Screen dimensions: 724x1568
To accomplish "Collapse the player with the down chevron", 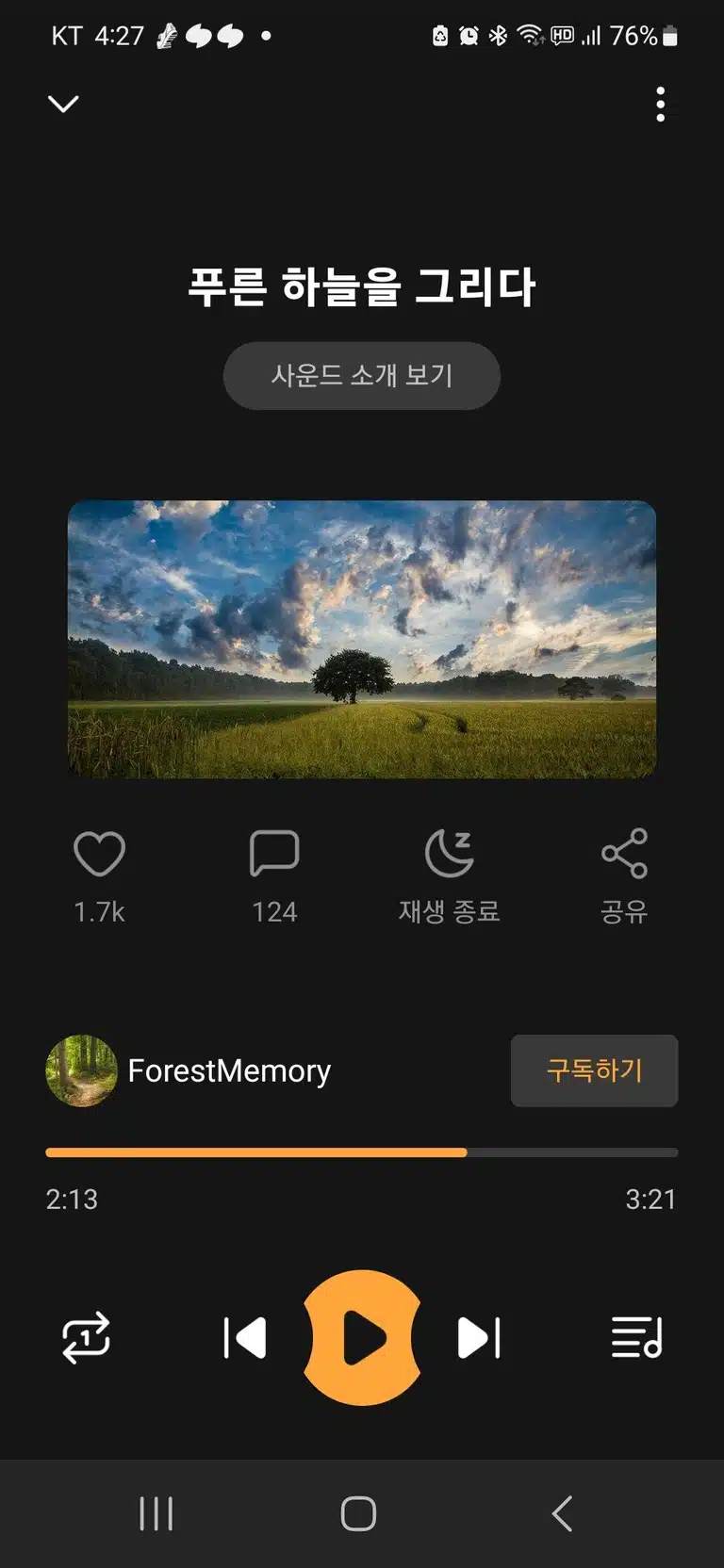I will click(x=63, y=104).
